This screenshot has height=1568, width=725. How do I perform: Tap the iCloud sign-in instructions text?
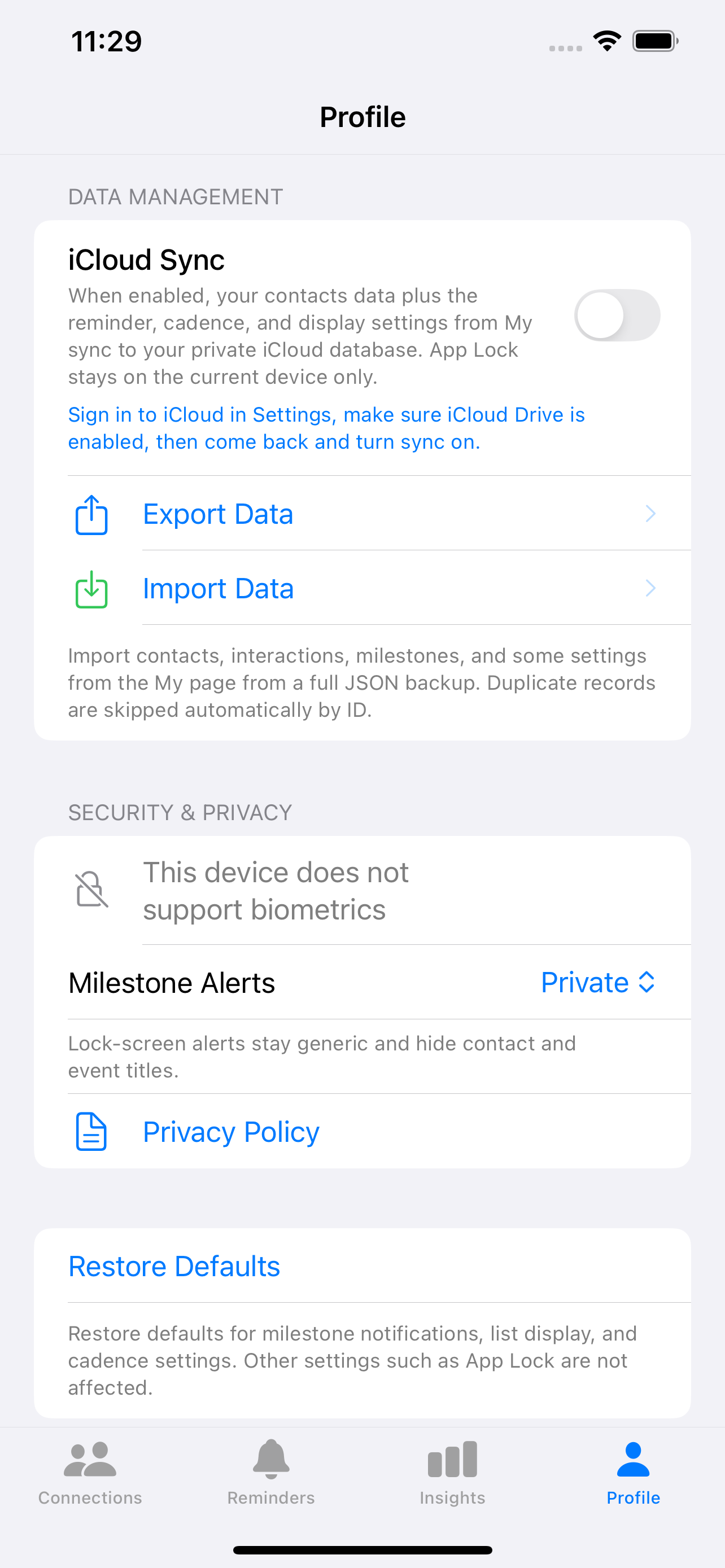[x=326, y=428]
